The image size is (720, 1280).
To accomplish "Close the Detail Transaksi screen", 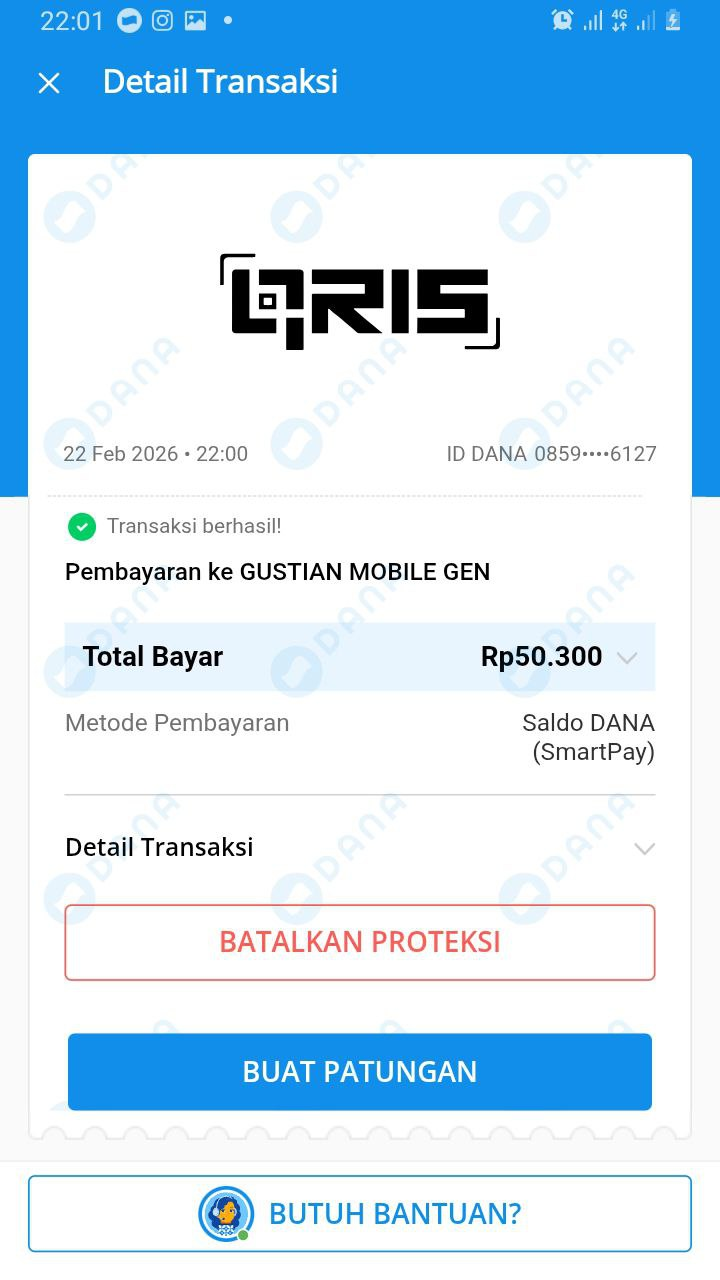I will 49,83.
